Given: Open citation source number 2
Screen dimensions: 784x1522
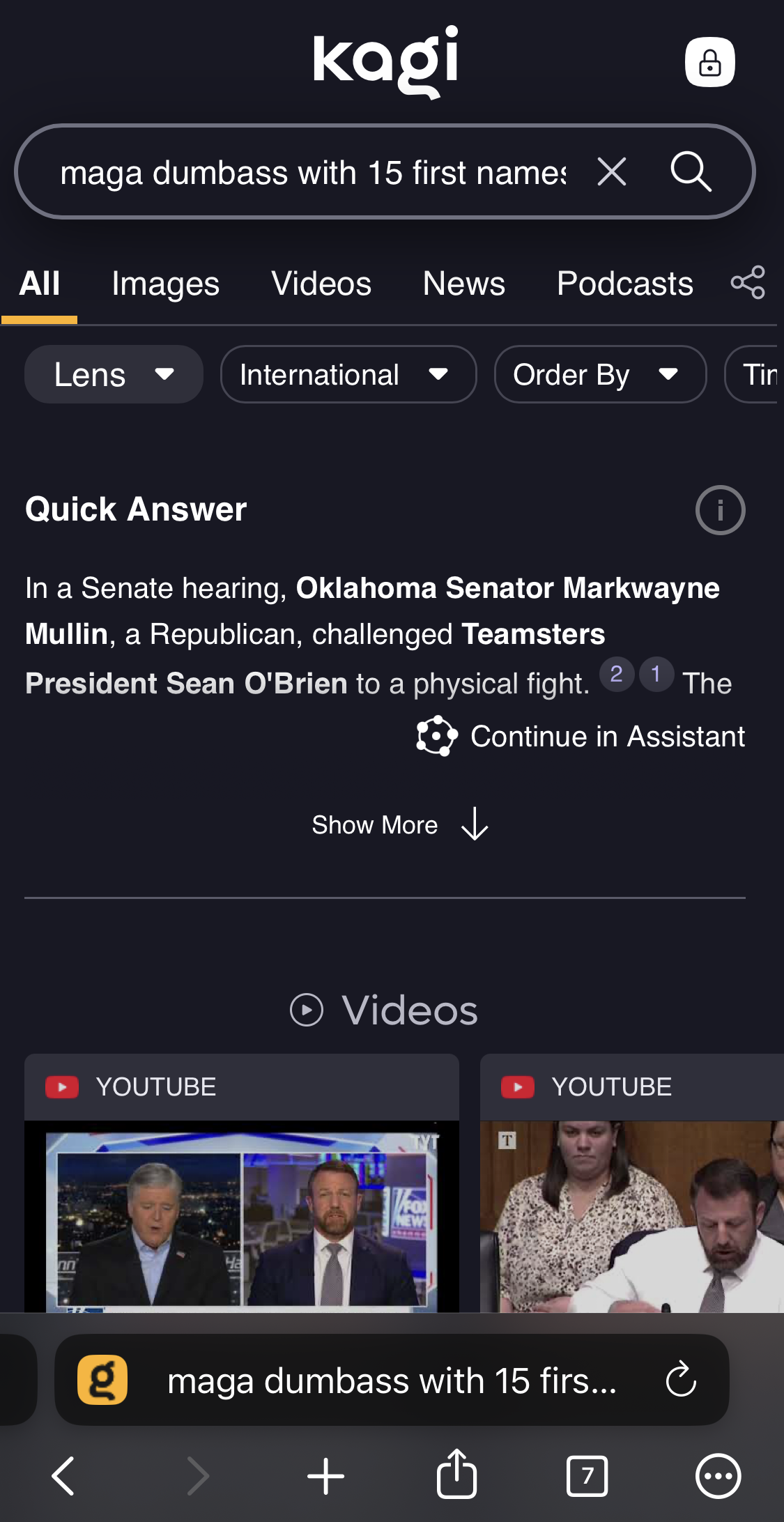Looking at the screenshot, I should tap(616, 674).
